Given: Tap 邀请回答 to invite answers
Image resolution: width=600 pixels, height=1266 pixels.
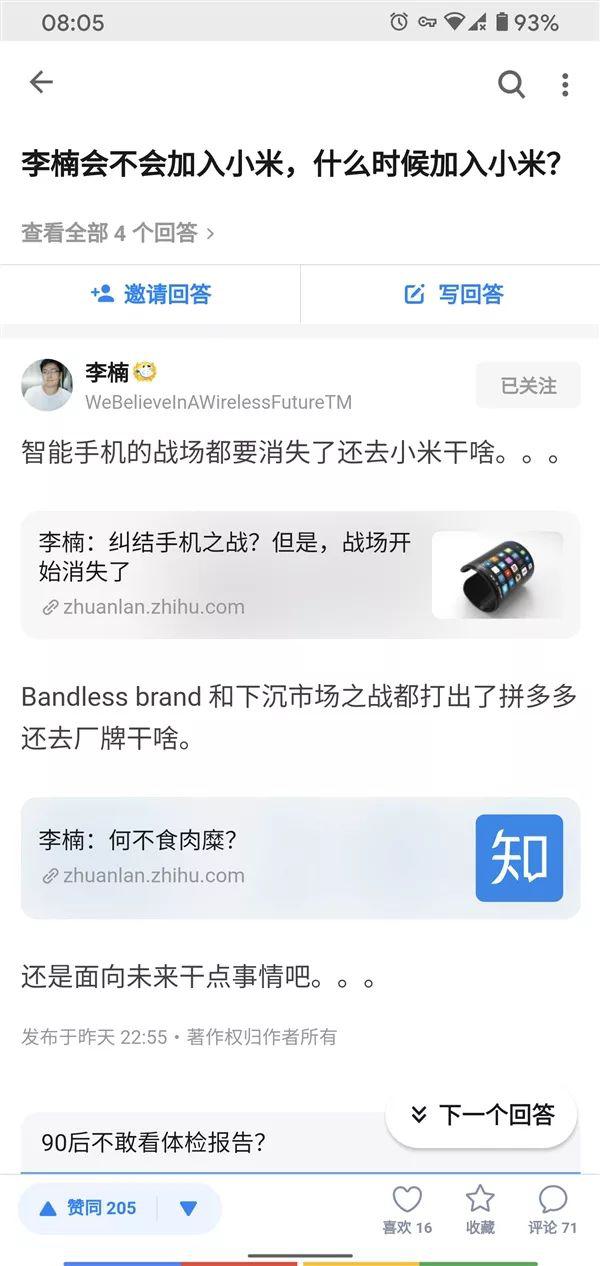Looking at the screenshot, I should [150, 294].
